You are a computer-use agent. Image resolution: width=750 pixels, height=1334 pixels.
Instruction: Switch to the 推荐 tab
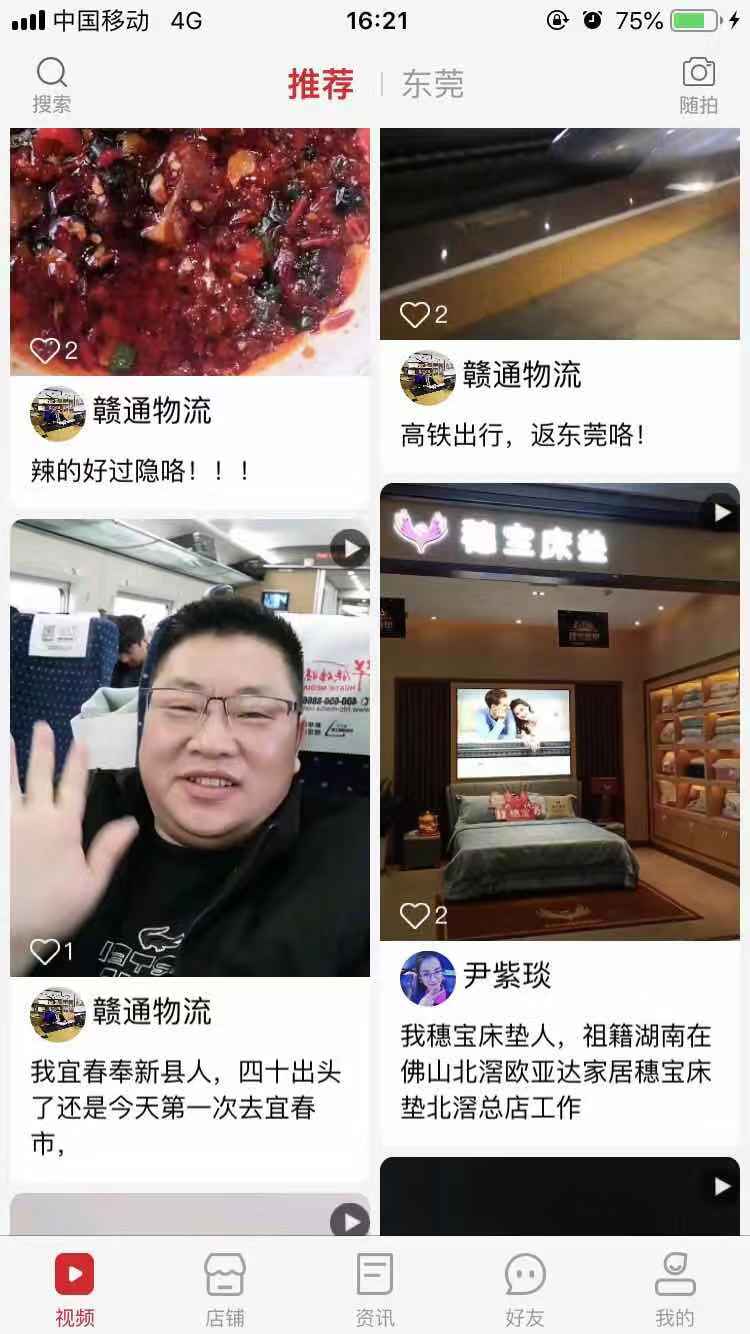tap(321, 84)
